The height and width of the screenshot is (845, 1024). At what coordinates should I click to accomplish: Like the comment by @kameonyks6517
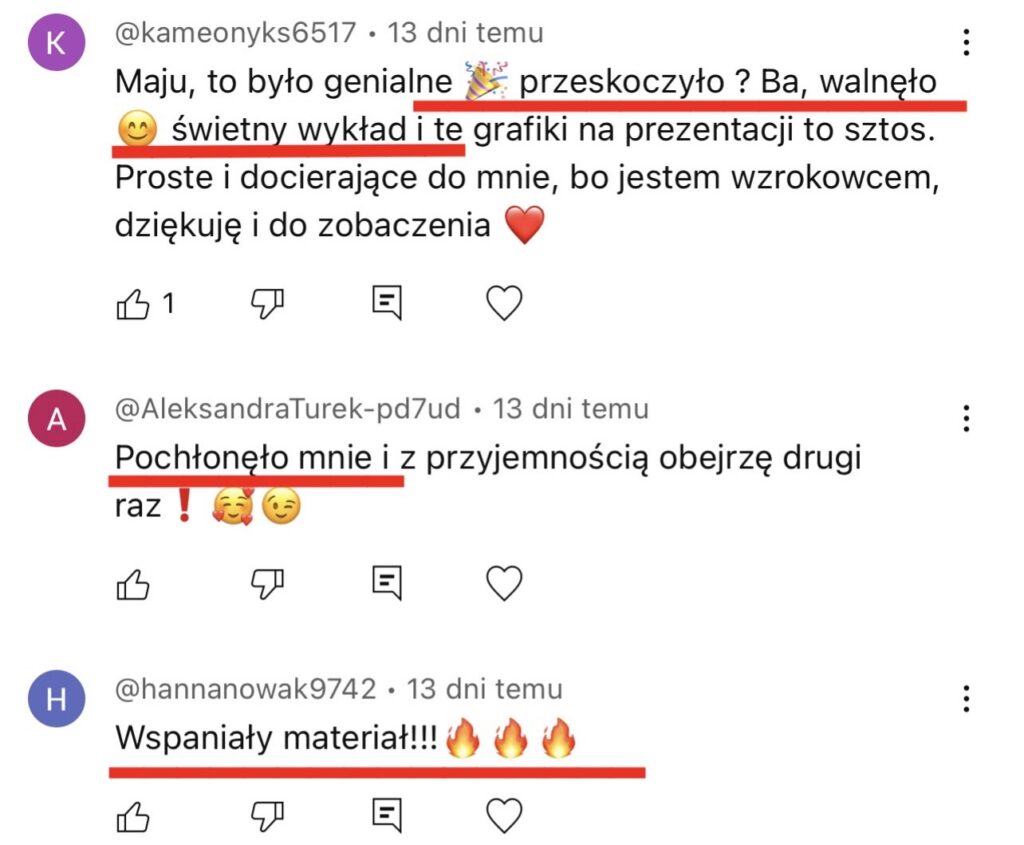(x=133, y=303)
